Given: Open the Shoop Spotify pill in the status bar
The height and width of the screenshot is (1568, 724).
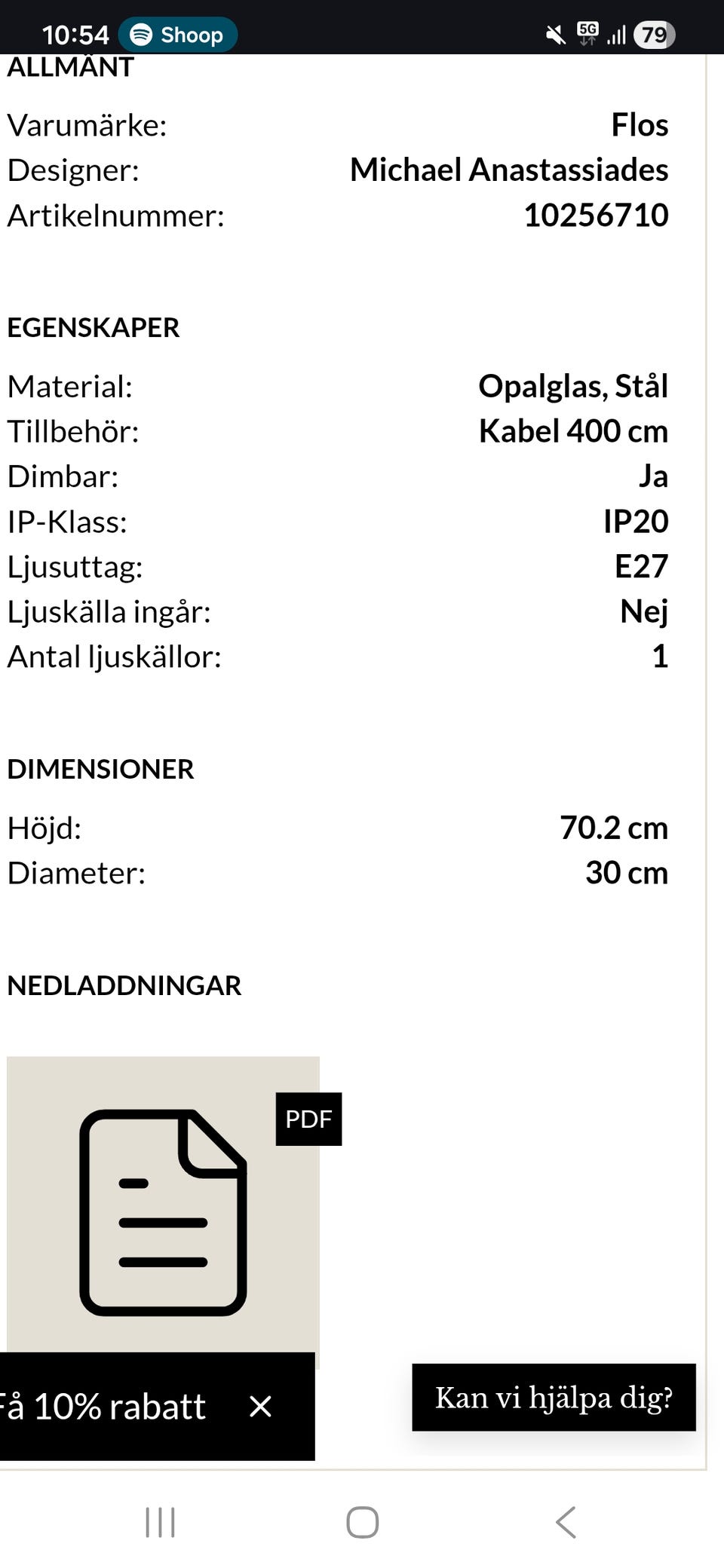Looking at the screenshot, I should (x=178, y=35).
